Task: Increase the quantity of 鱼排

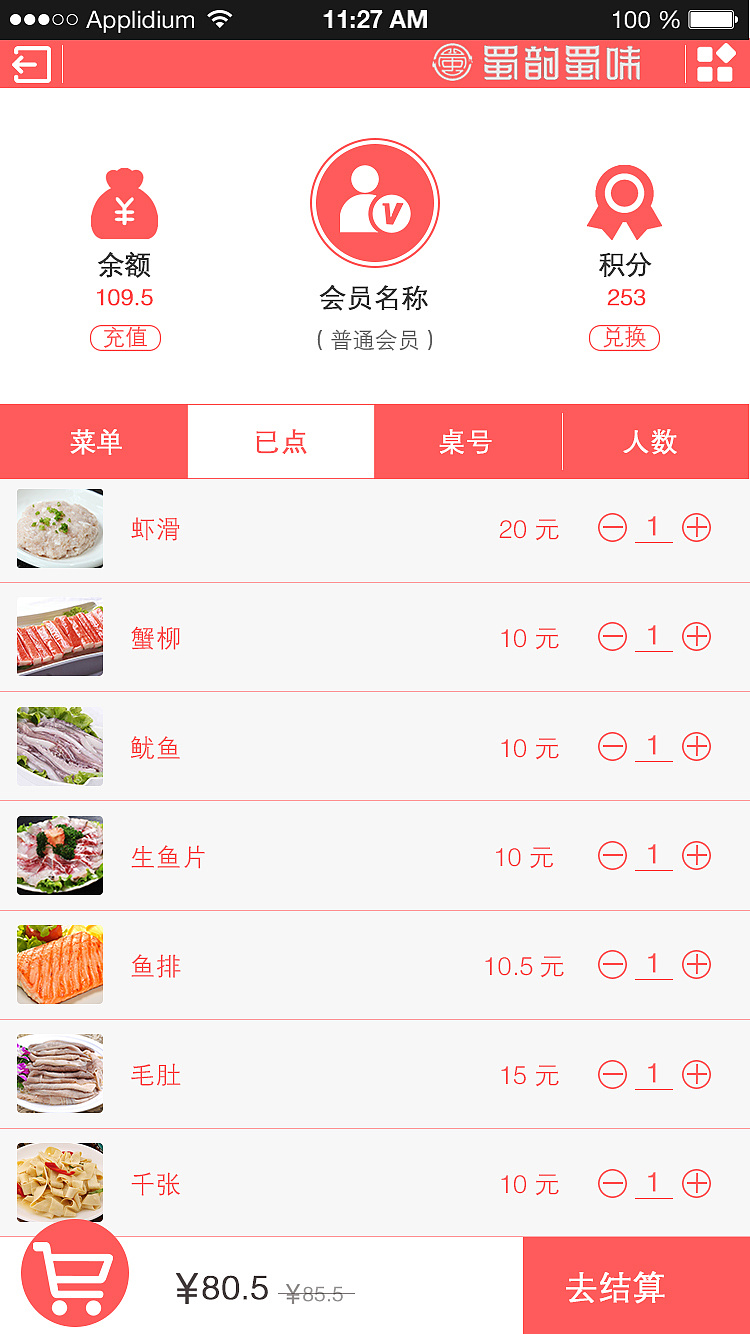Action: pos(696,965)
